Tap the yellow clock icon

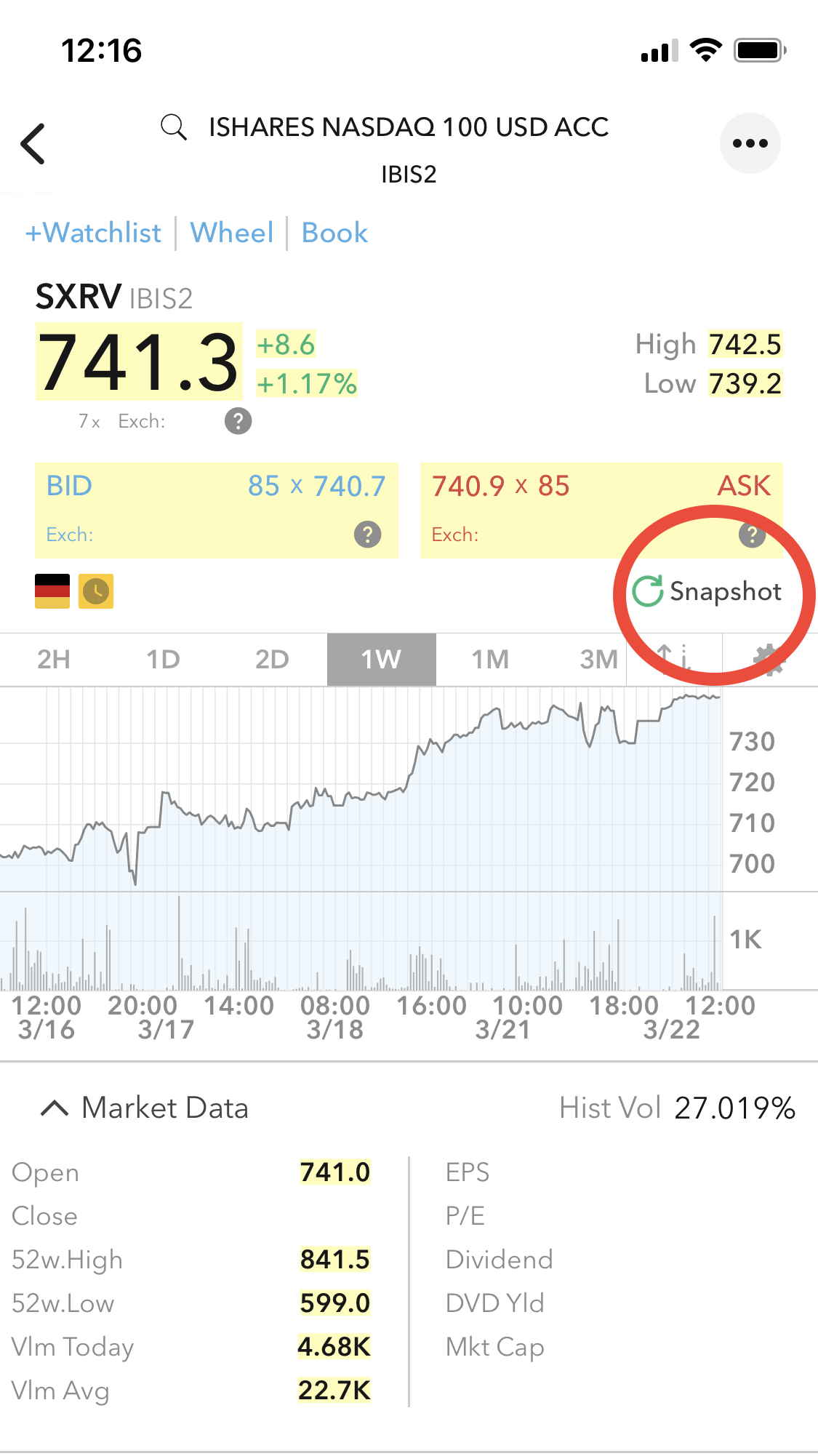click(96, 591)
